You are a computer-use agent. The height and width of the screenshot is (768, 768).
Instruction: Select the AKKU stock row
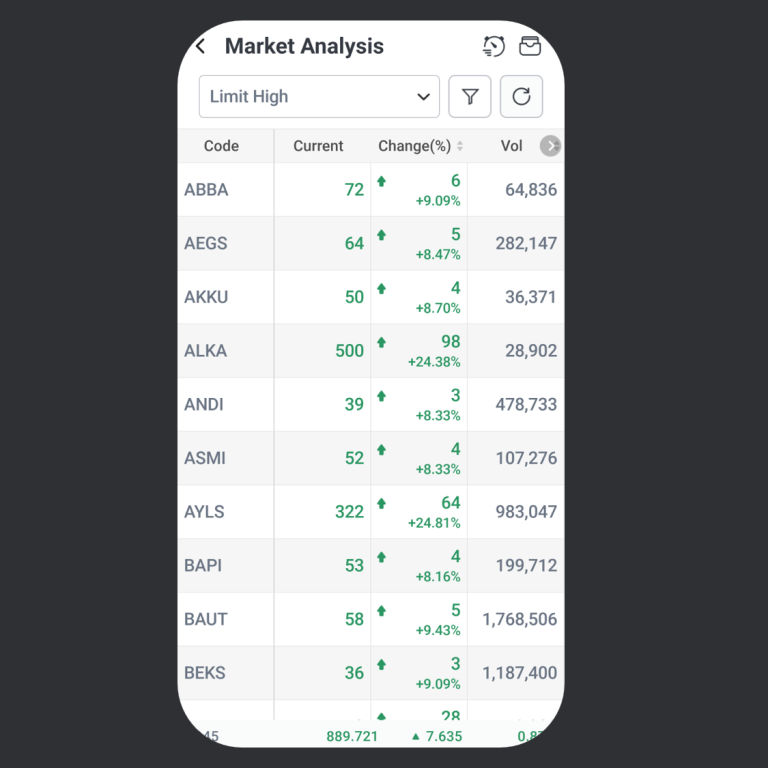[206, 297]
